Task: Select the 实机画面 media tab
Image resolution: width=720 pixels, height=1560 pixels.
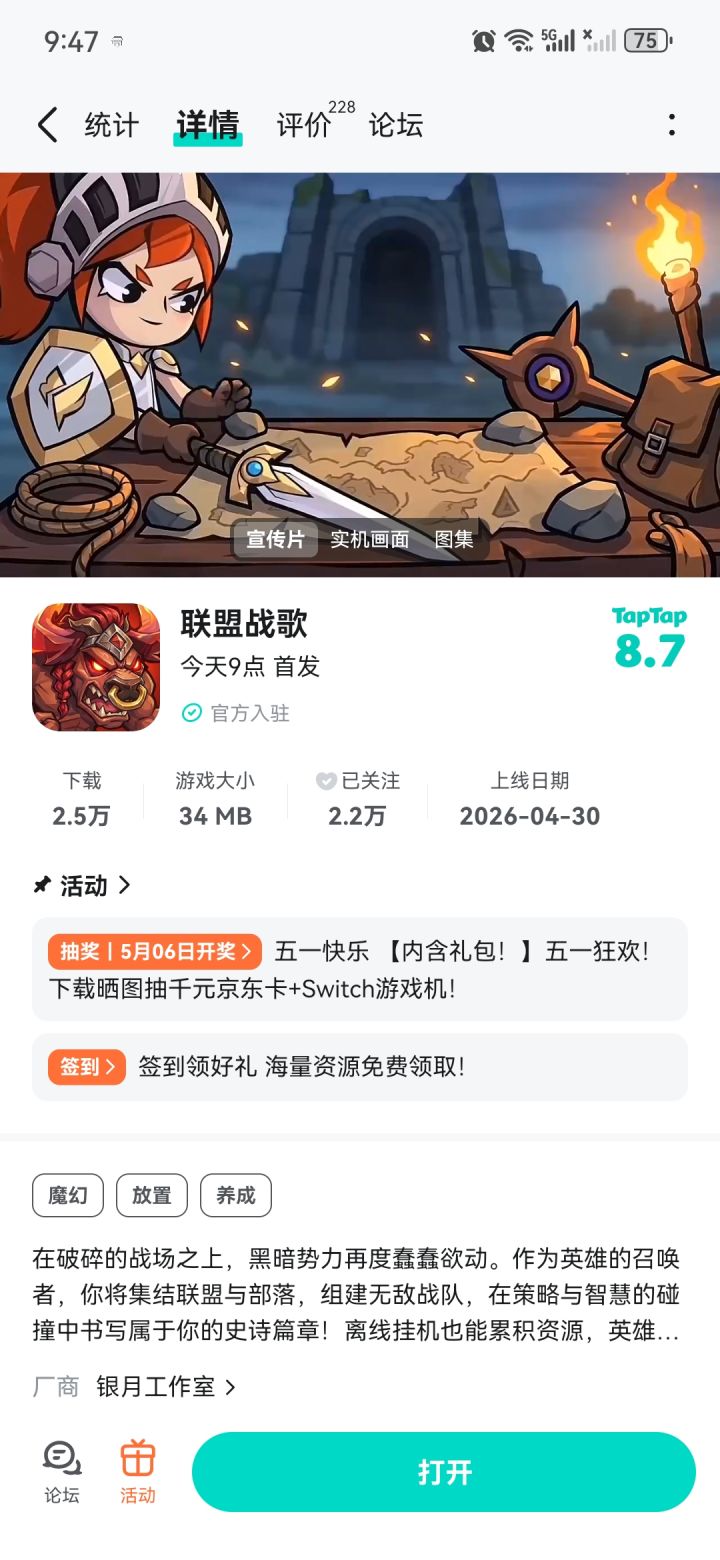Action: (x=369, y=539)
